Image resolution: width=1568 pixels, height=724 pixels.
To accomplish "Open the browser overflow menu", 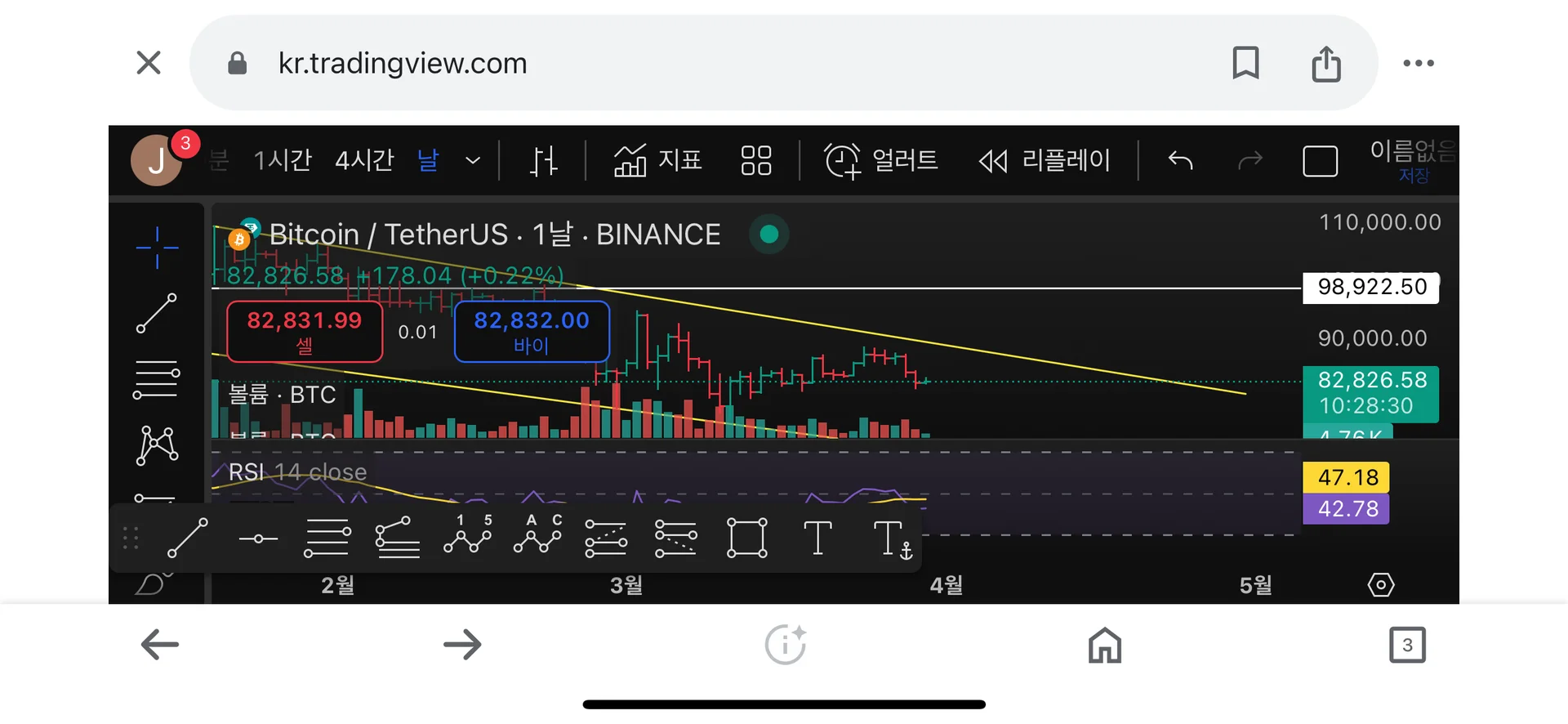I will point(1419,63).
